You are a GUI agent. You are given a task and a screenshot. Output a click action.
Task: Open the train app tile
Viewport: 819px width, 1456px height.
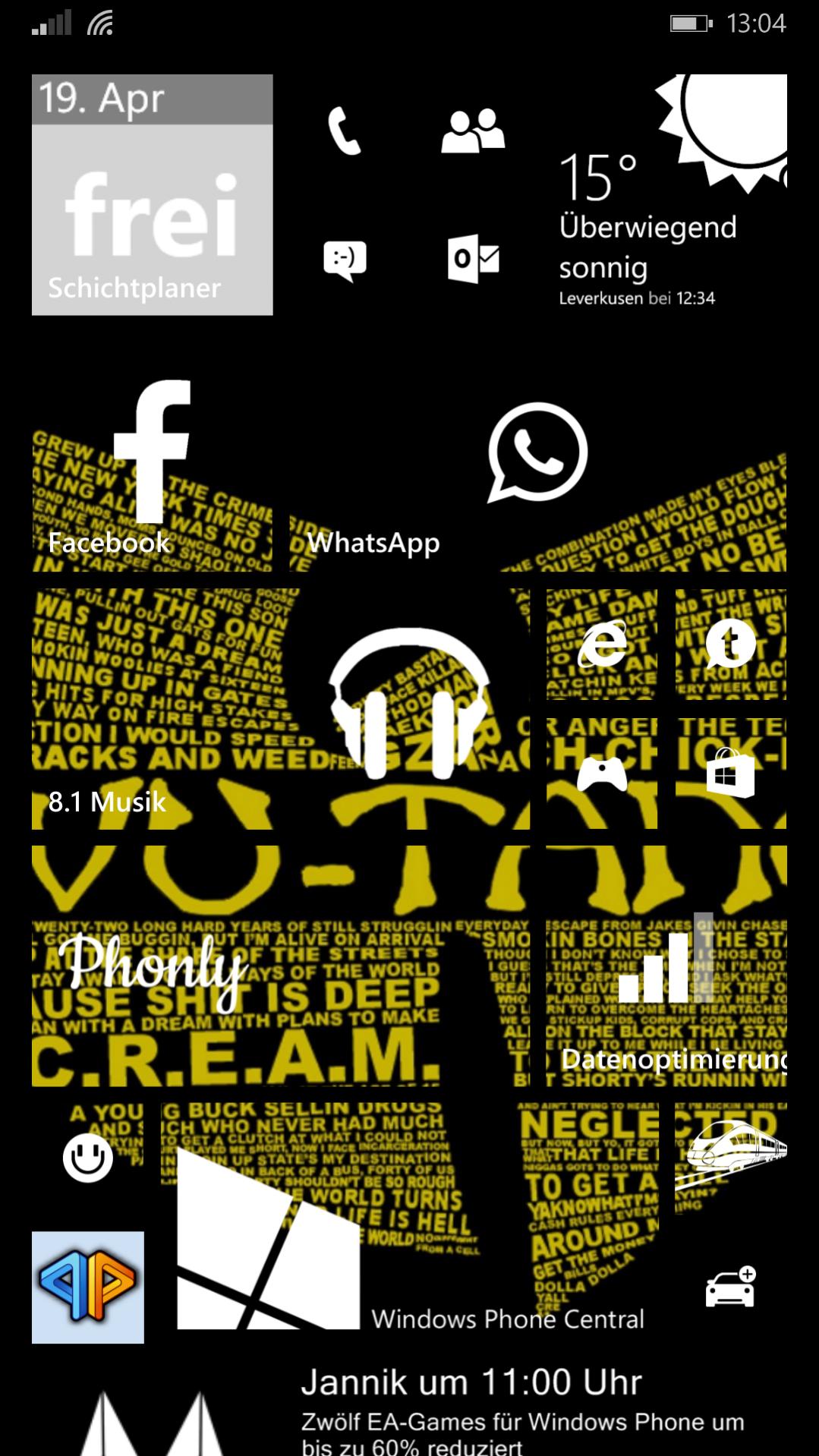(x=730, y=1158)
